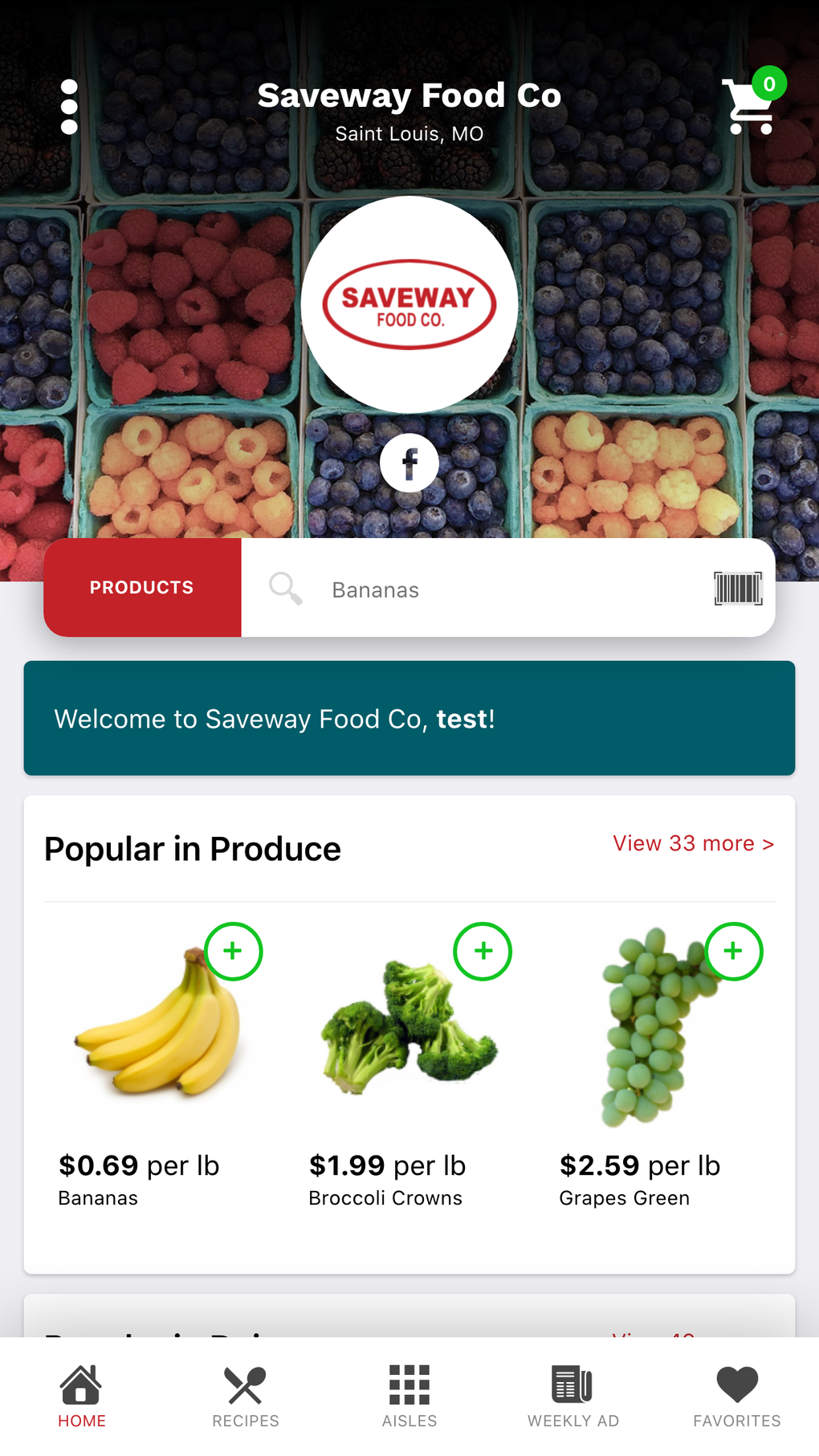Click the search magnifier icon

click(x=283, y=588)
